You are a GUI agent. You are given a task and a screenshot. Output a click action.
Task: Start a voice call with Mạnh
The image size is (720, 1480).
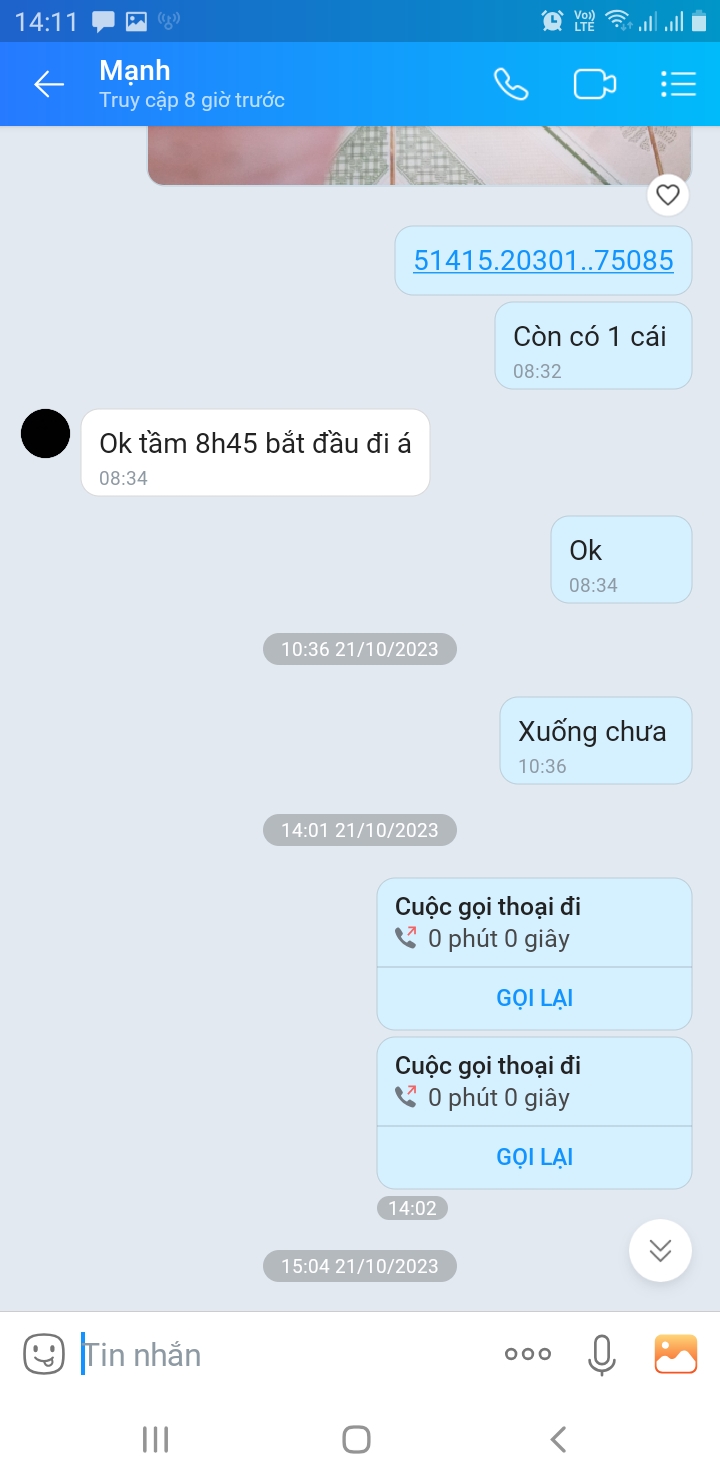coord(511,85)
